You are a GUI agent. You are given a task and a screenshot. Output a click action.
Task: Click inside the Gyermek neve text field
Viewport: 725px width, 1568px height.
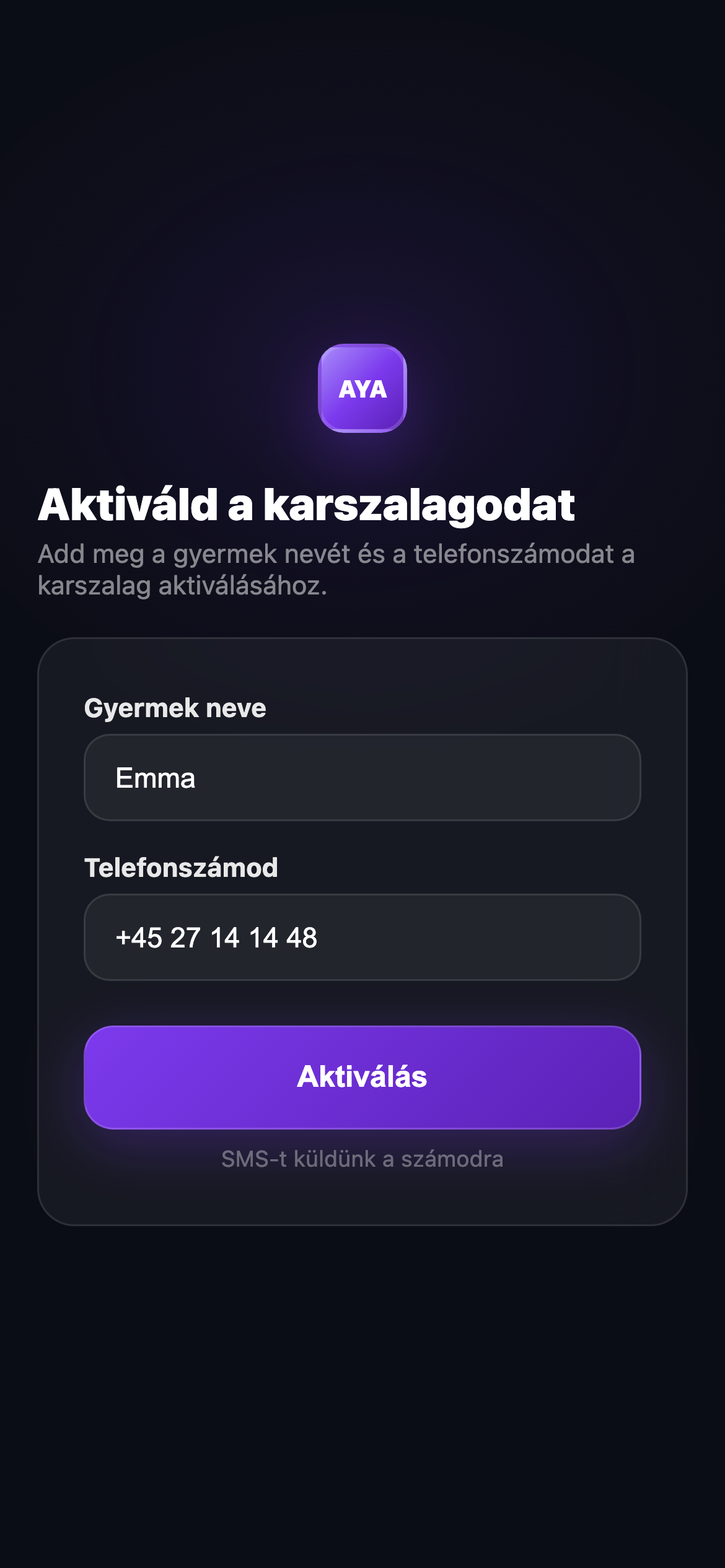coord(362,777)
